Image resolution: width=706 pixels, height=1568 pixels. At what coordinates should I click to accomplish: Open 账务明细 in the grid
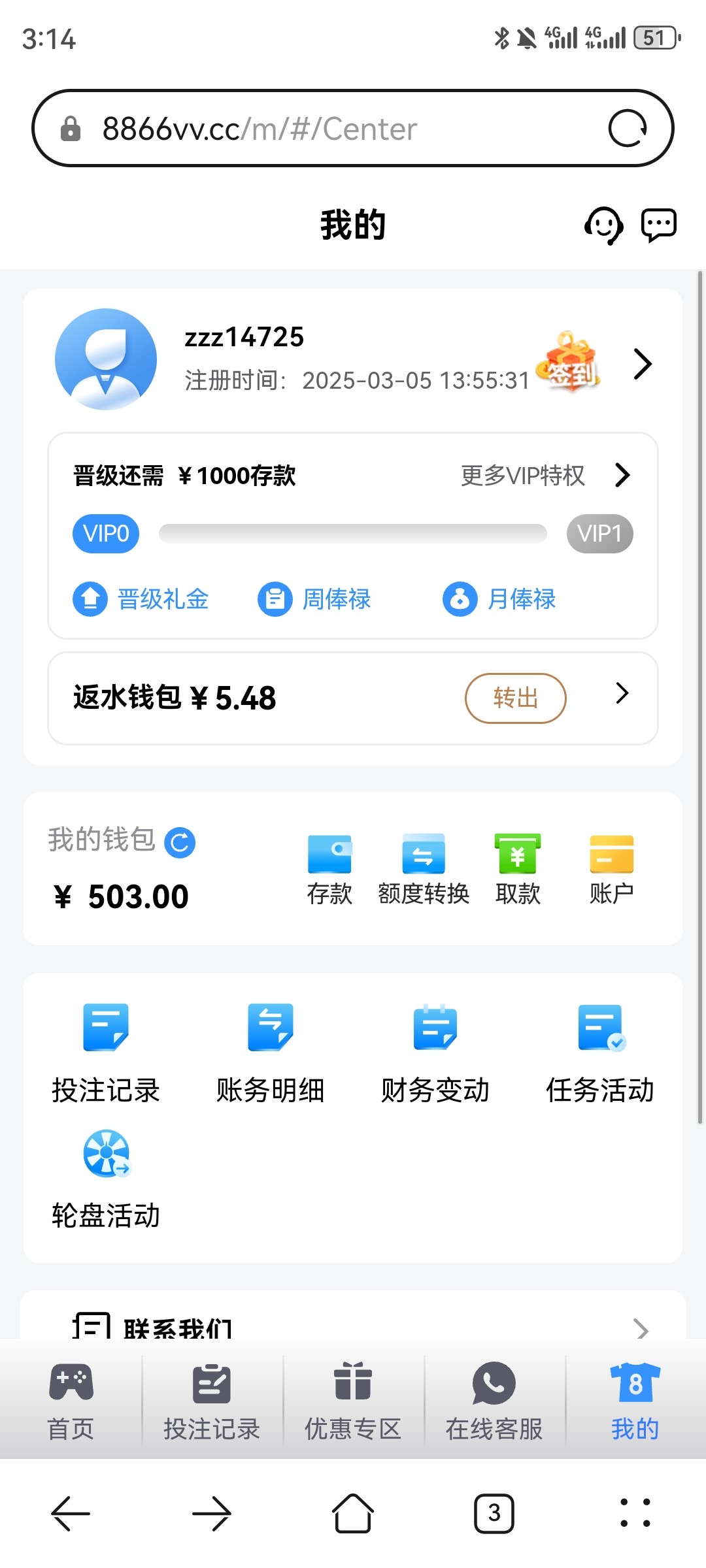271,1053
